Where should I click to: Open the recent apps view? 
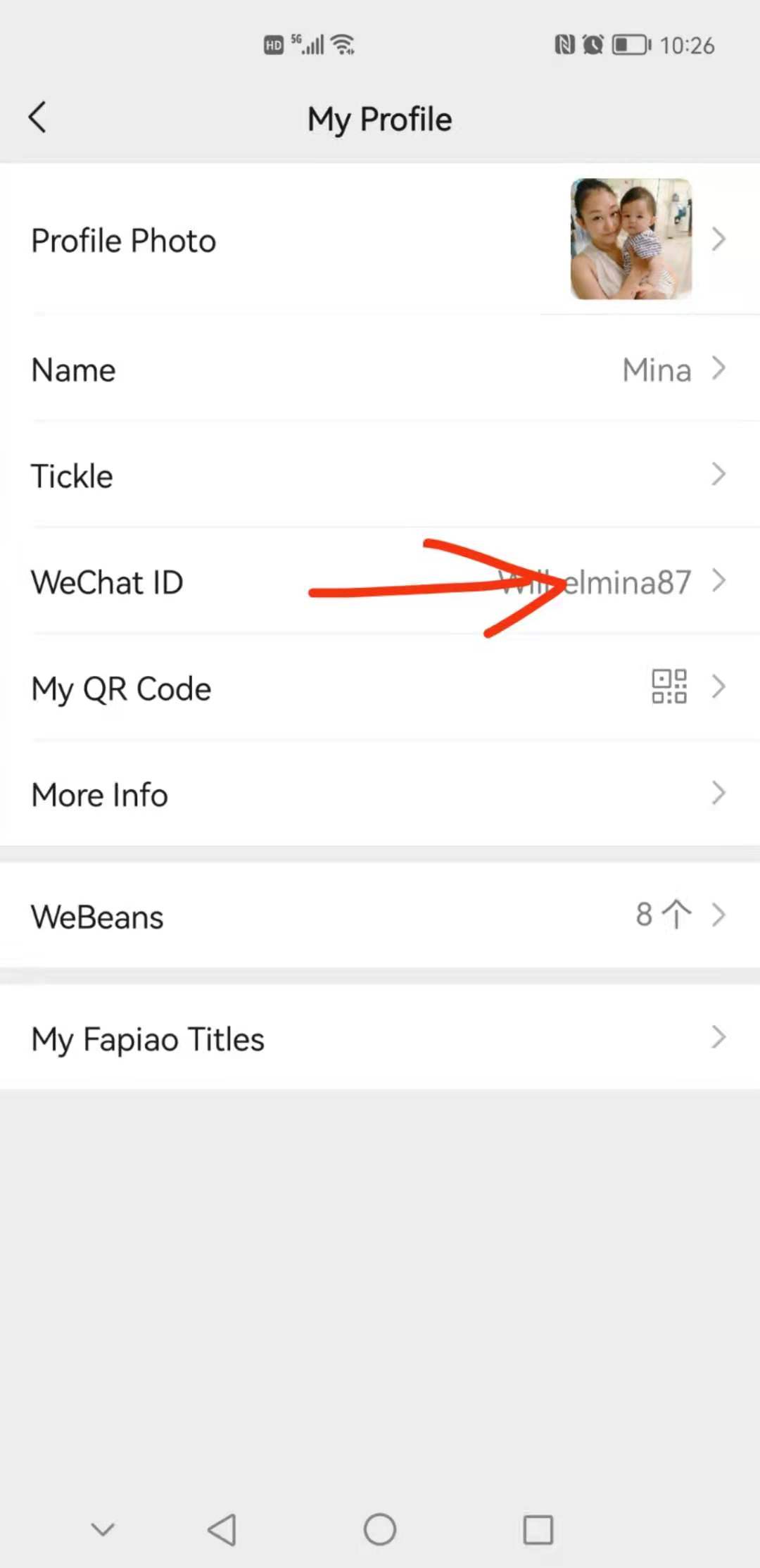click(538, 1529)
